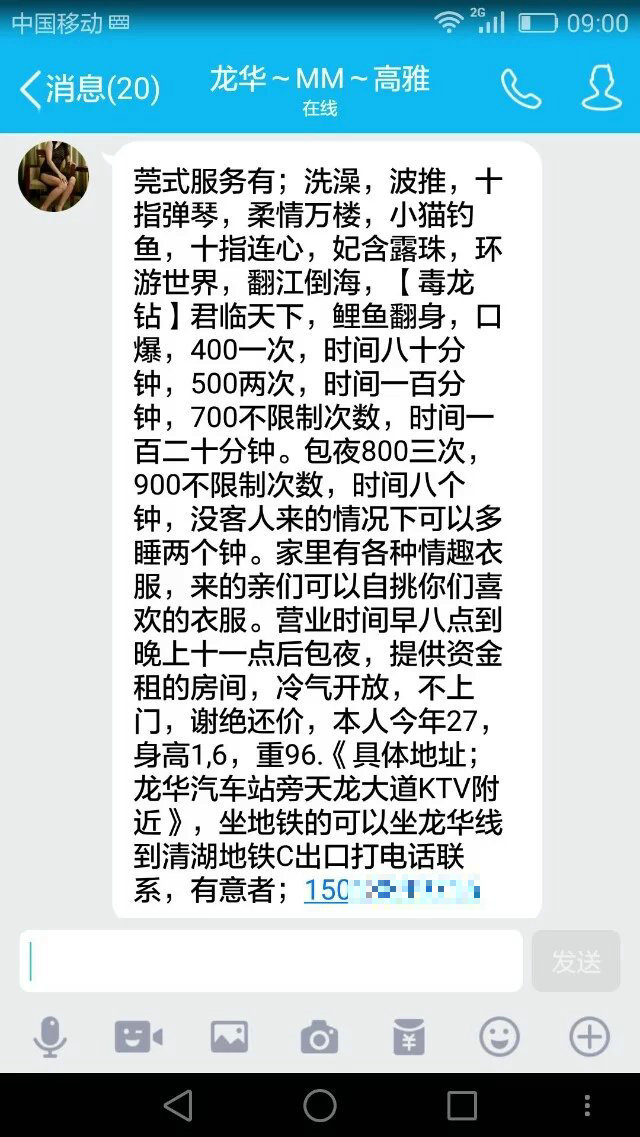Go back to the messages list
Screen dimensions: 640x1137
[88, 90]
